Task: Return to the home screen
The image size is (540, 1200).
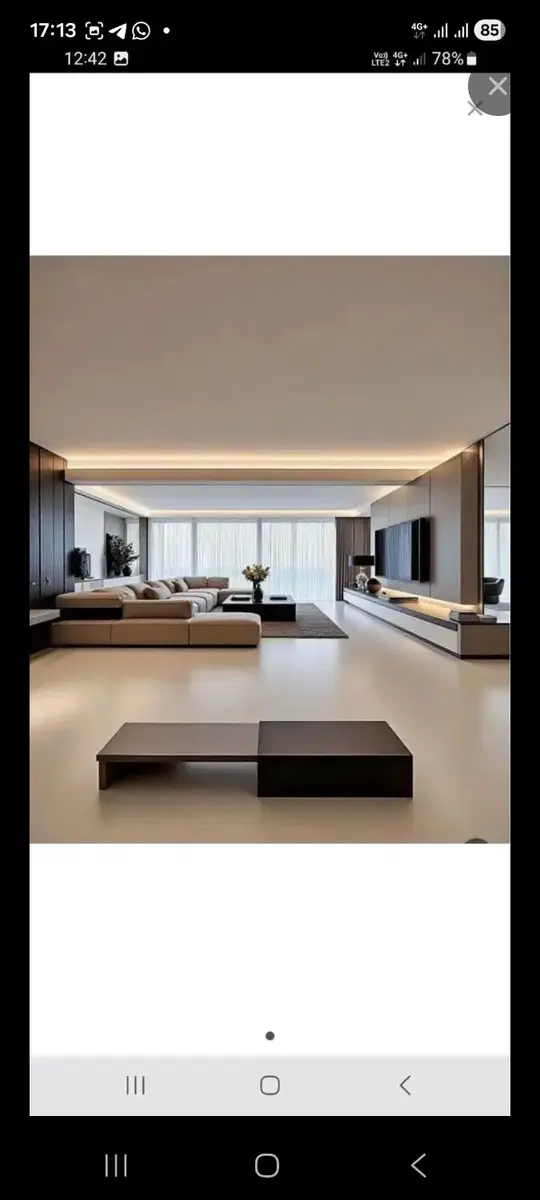Action: 267,1165
